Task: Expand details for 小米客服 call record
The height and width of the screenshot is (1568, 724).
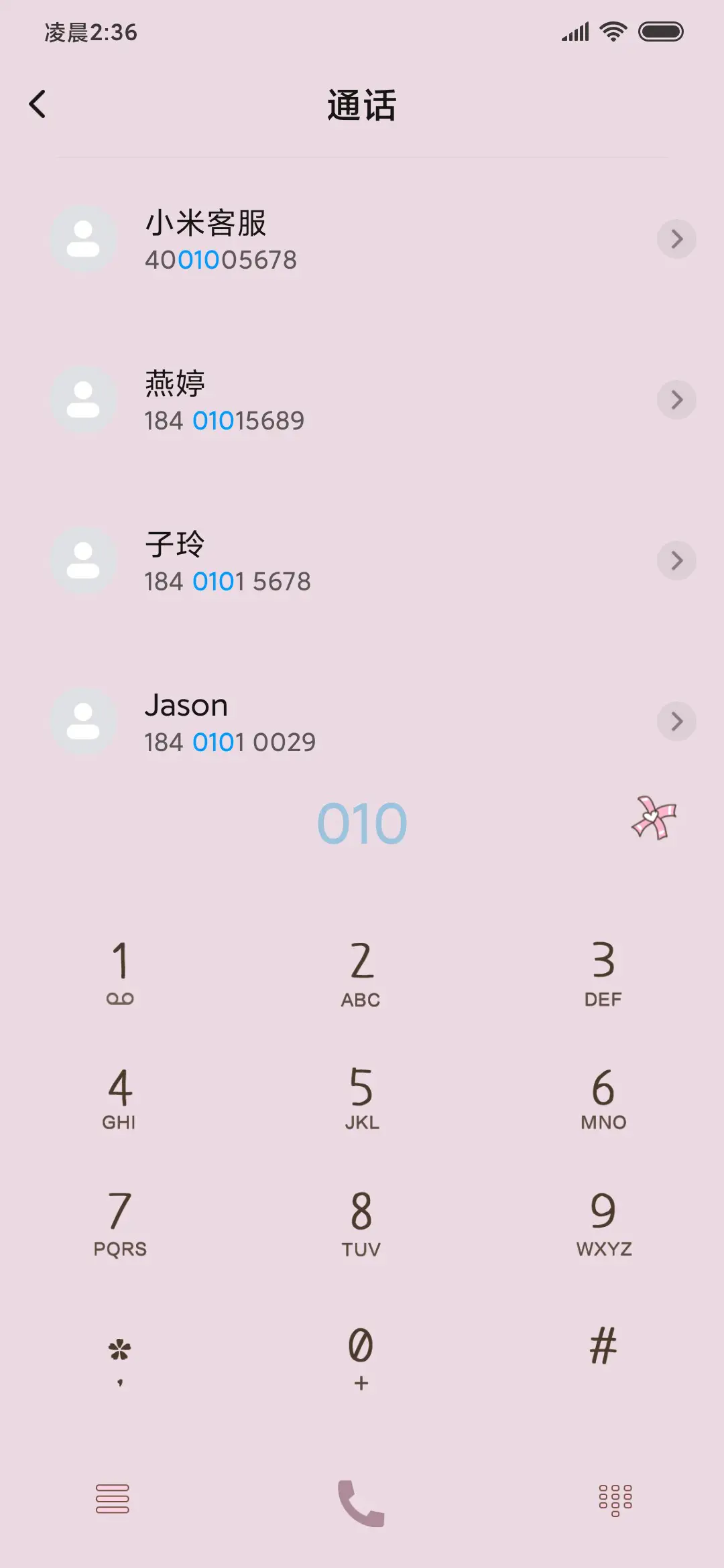Action: (676, 239)
